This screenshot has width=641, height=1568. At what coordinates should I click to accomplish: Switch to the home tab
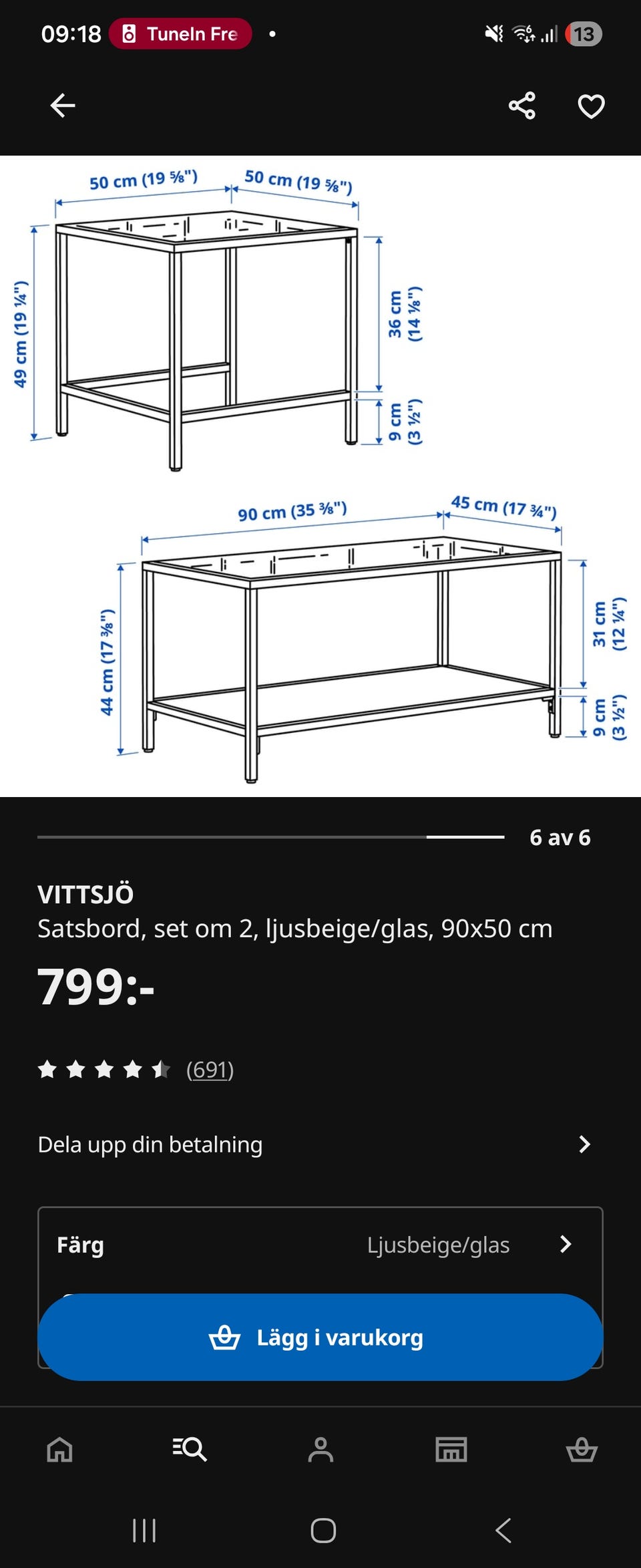(59, 1449)
